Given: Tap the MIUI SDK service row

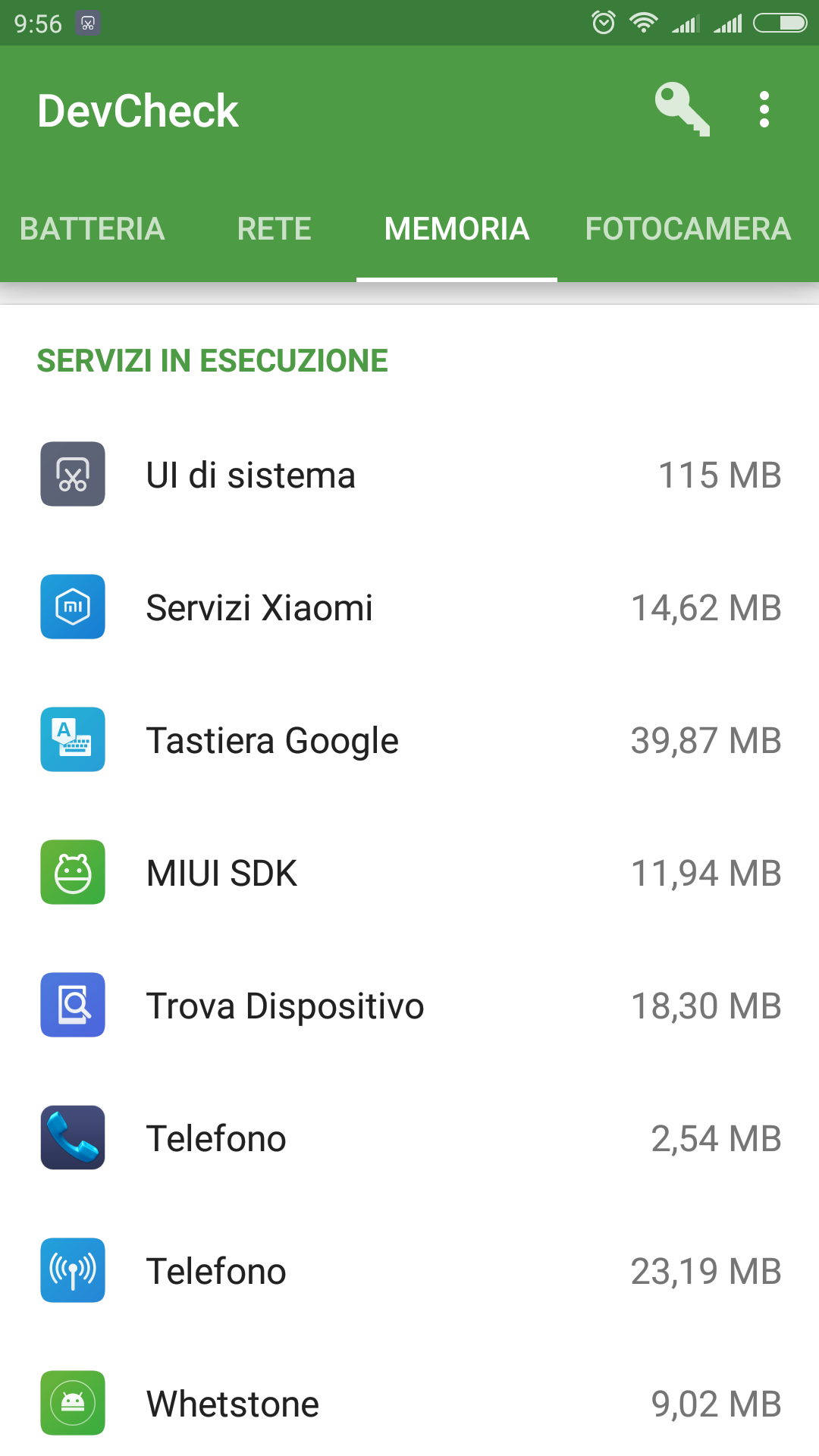Looking at the screenshot, I should coord(409,873).
